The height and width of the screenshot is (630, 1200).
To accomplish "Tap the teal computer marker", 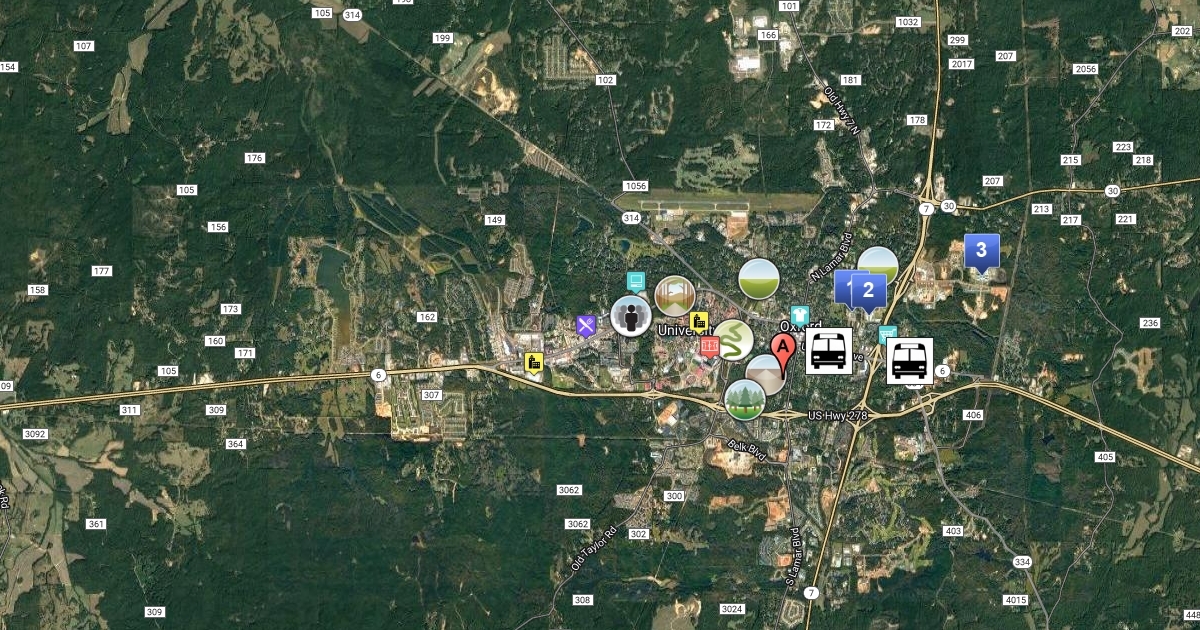I will [634, 281].
